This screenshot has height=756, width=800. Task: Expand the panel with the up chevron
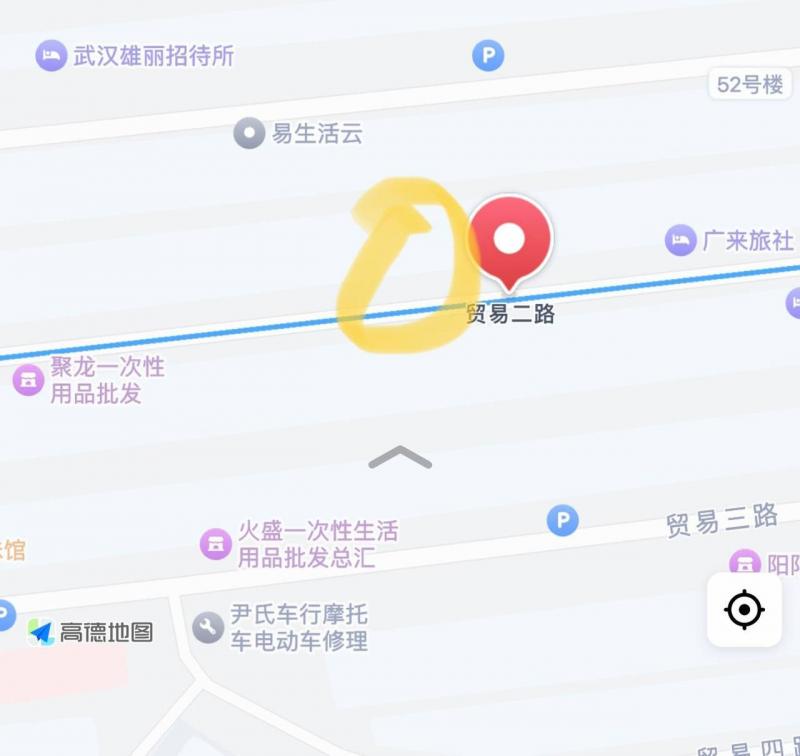[400, 458]
